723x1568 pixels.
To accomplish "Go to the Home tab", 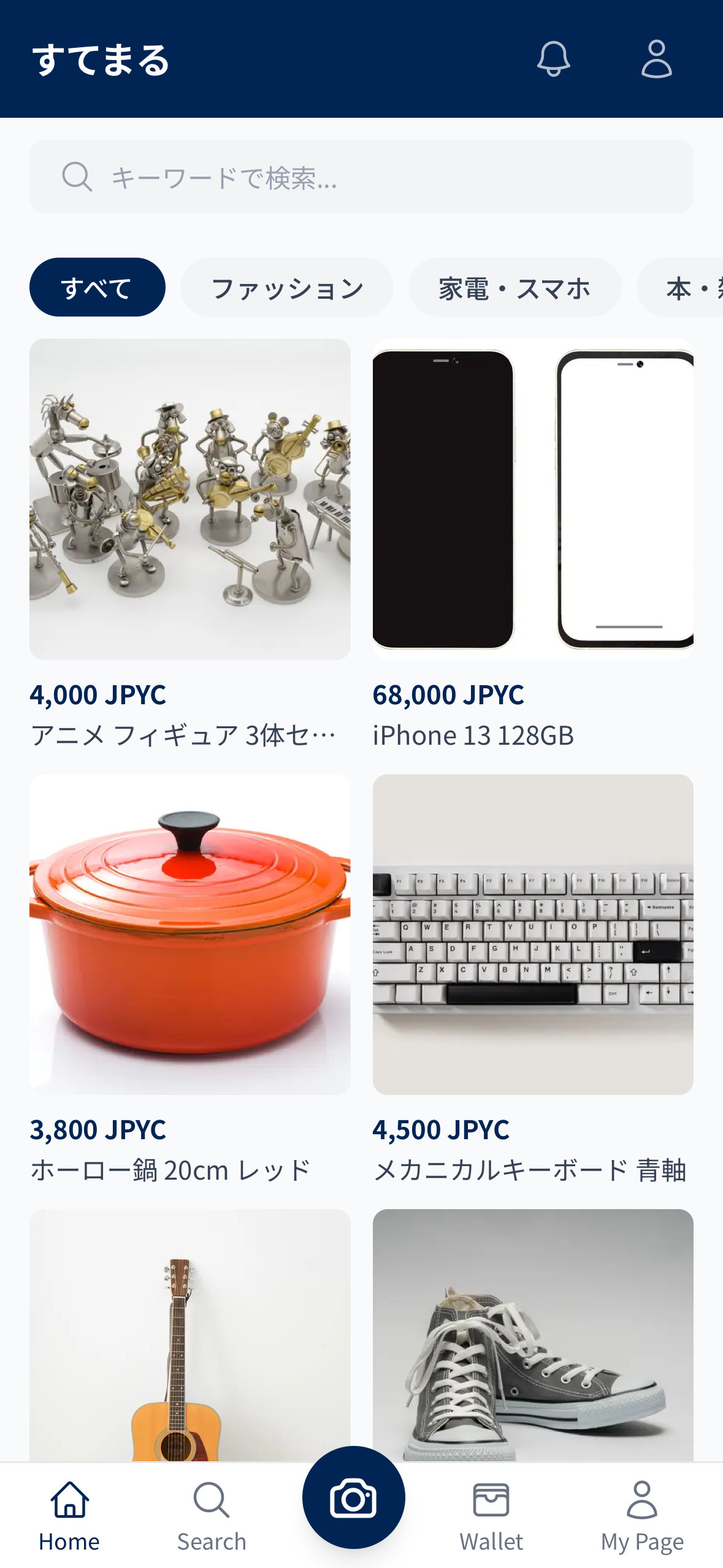I will coord(69,1515).
